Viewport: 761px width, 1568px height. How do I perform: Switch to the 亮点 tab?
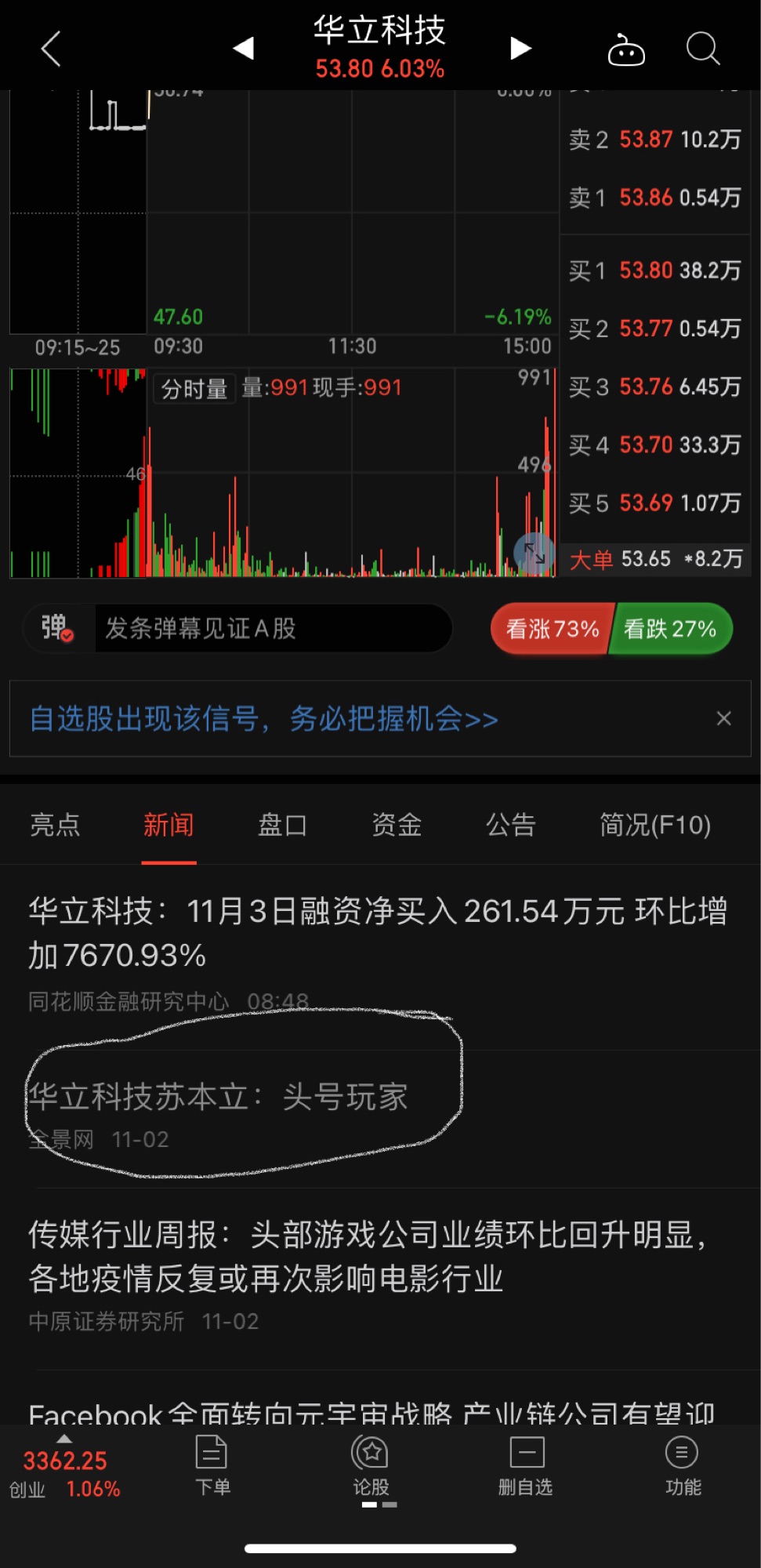point(55,825)
